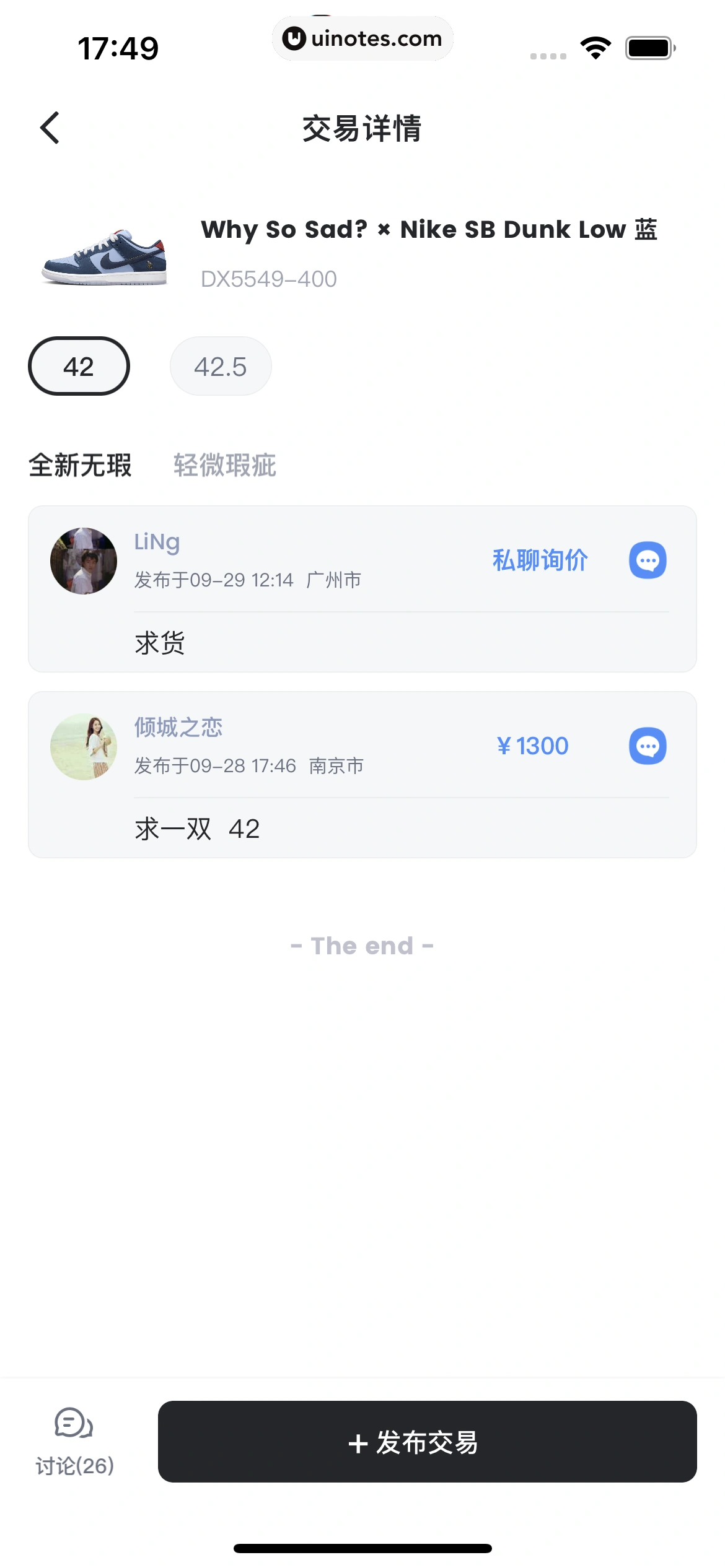Go back from 交易详情 page
The height and width of the screenshot is (1568, 725).
(50, 128)
